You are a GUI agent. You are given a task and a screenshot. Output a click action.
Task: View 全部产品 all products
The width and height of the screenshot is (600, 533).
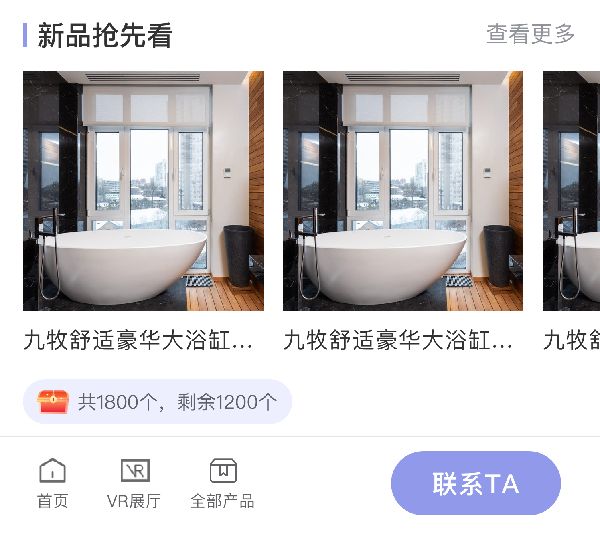point(222,483)
